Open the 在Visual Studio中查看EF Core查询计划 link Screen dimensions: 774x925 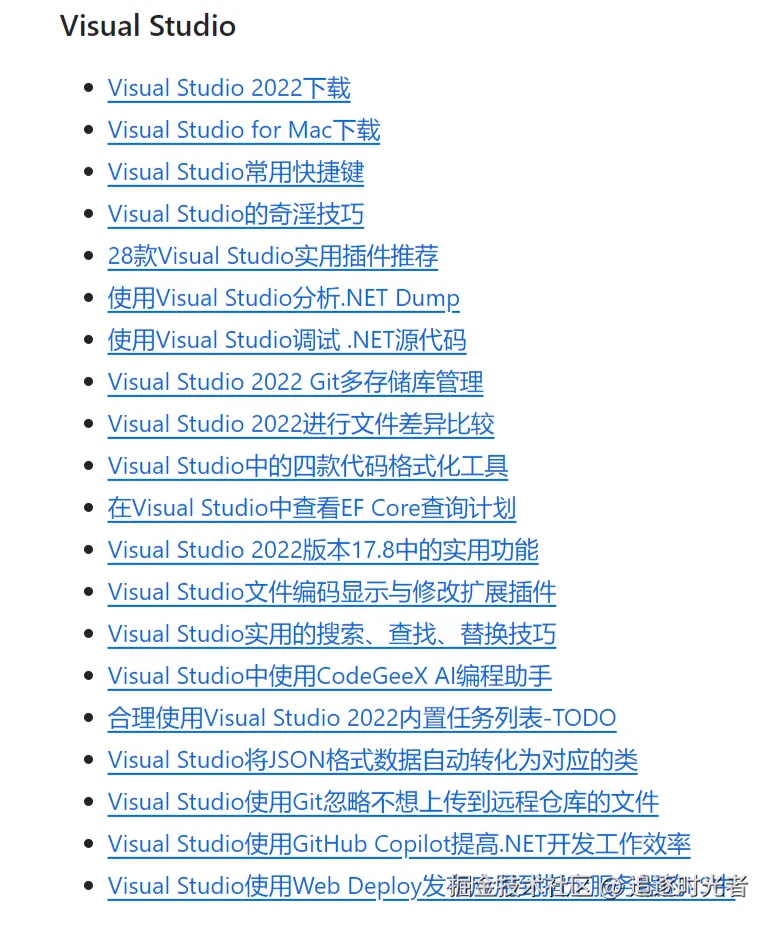(x=312, y=508)
